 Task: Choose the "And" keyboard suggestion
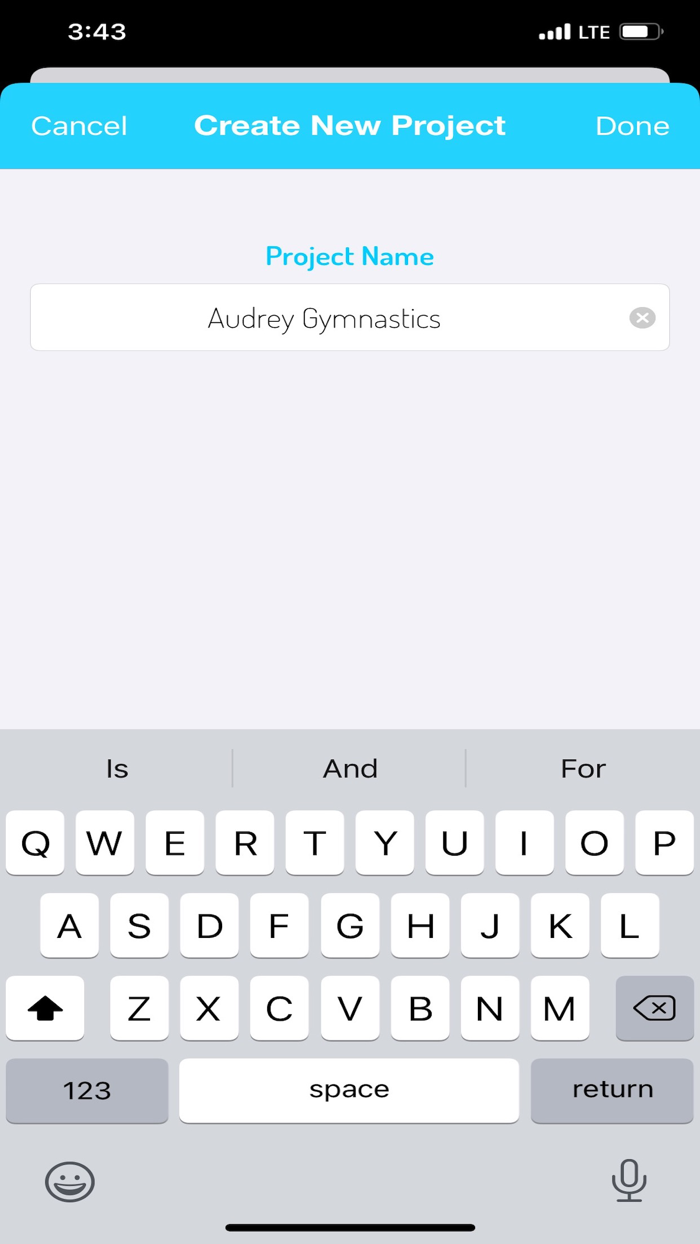350,768
